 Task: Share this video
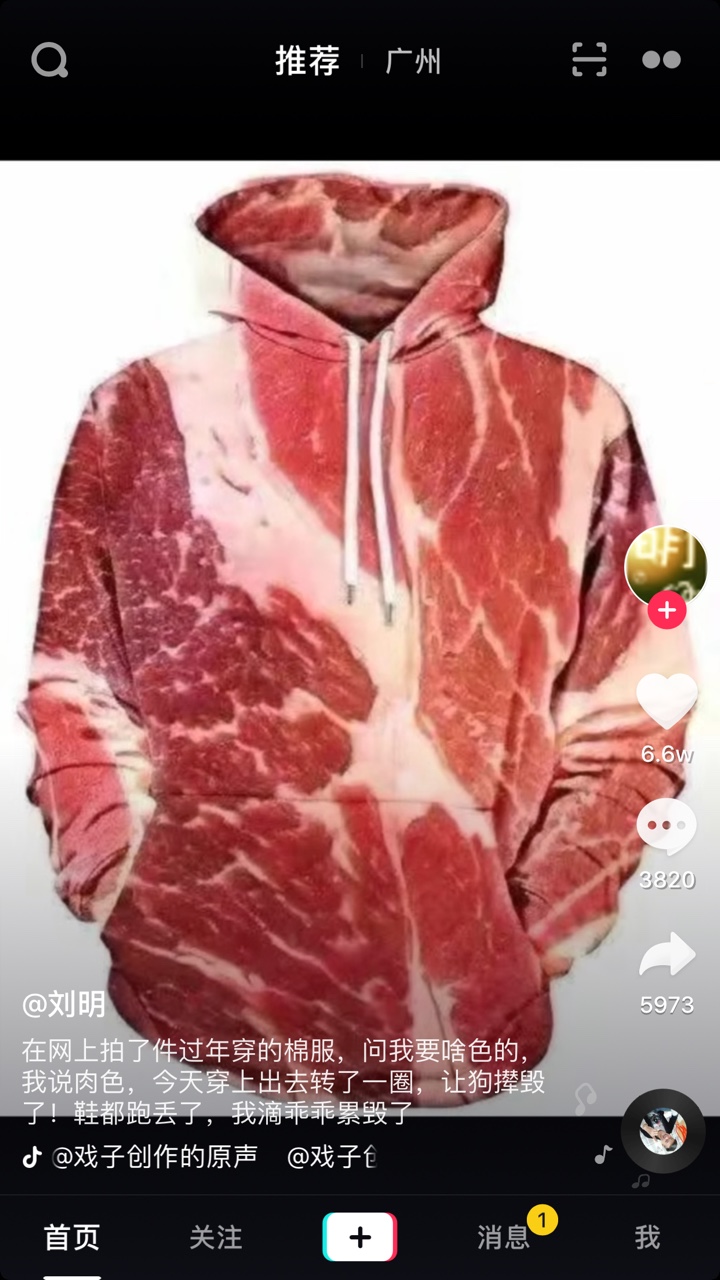point(667,954)
